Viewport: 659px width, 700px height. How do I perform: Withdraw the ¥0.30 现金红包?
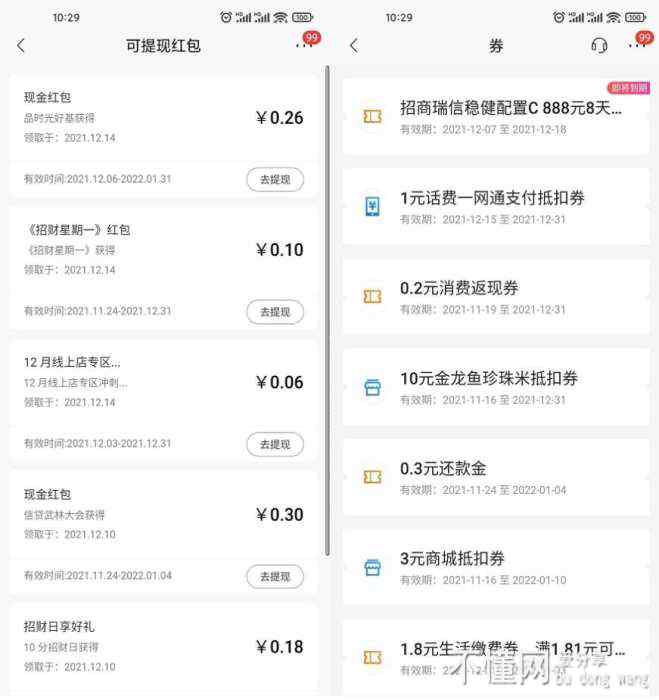[275, 577]
